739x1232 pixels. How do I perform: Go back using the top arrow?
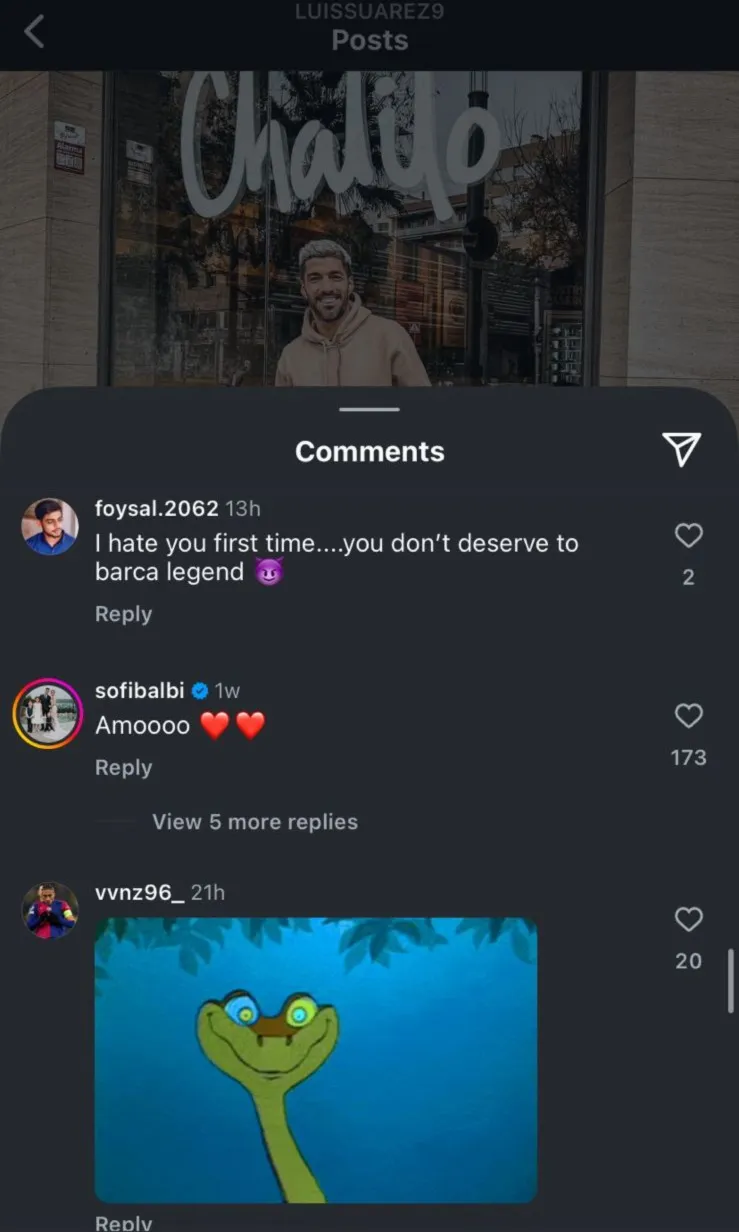(x=34, y=33)
